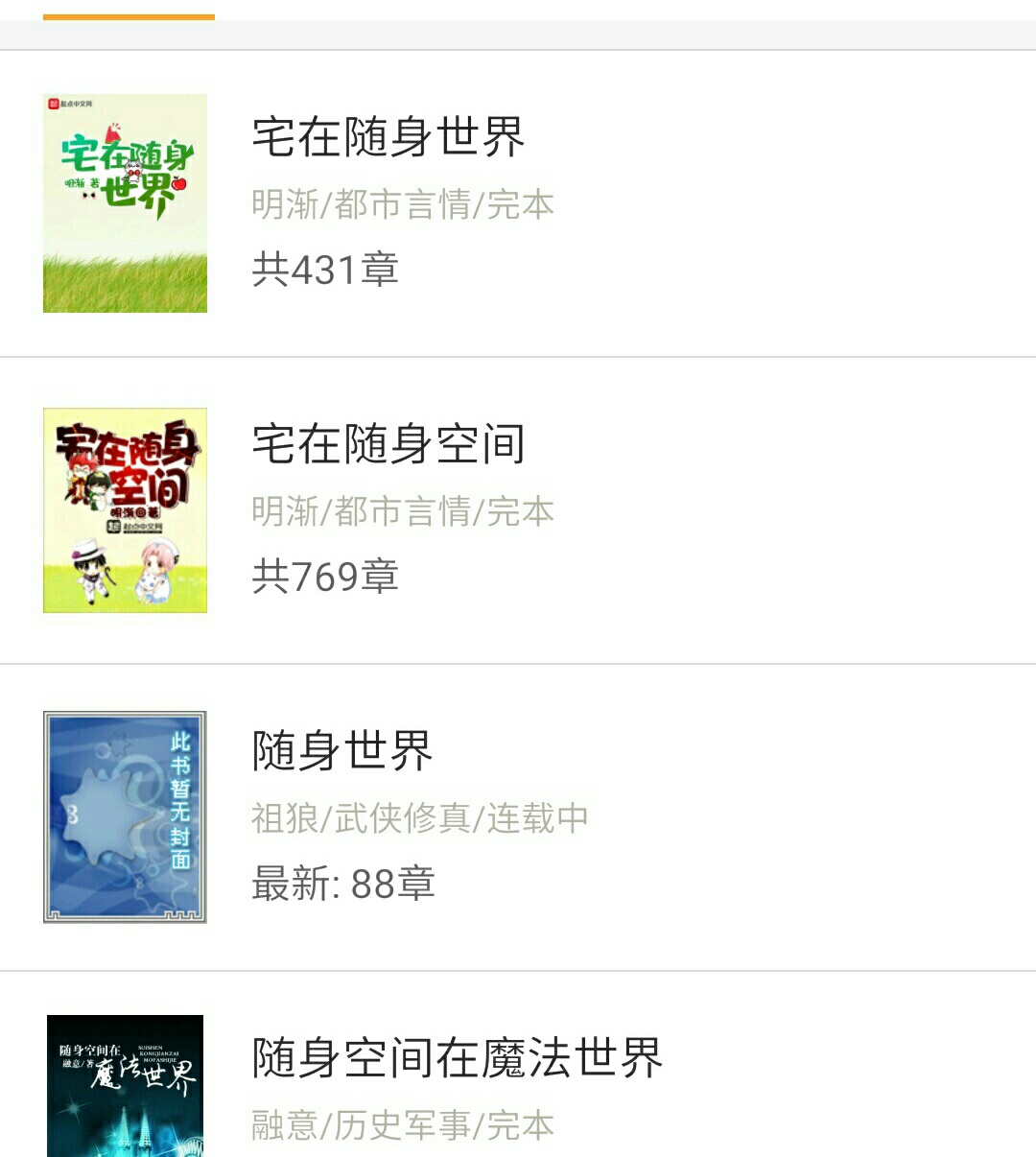Viewport: 1036px width, 1157px height.
Task: Open the book 宅在随身空间
Action: point(388,444)
